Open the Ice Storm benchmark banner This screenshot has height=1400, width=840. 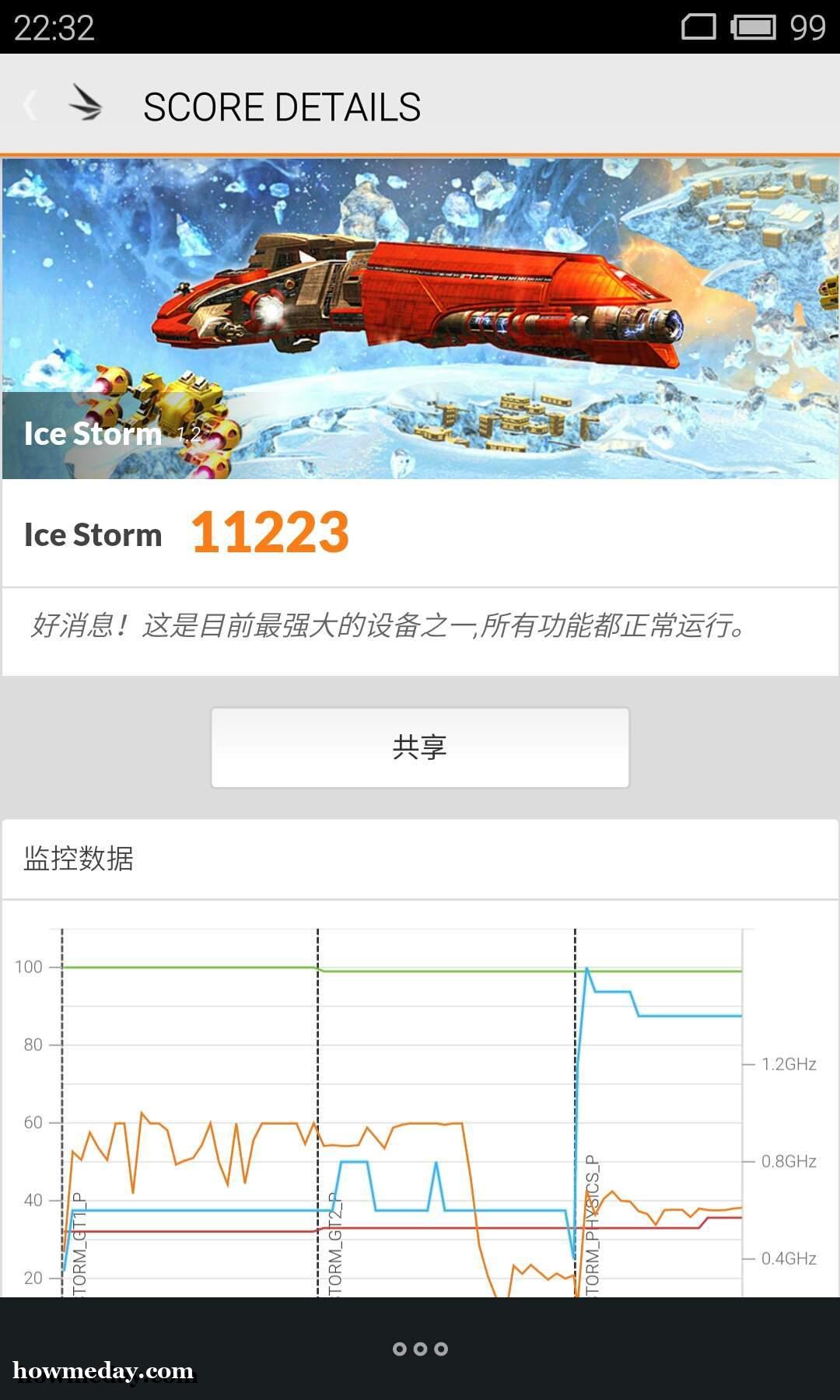click(420, 319)
